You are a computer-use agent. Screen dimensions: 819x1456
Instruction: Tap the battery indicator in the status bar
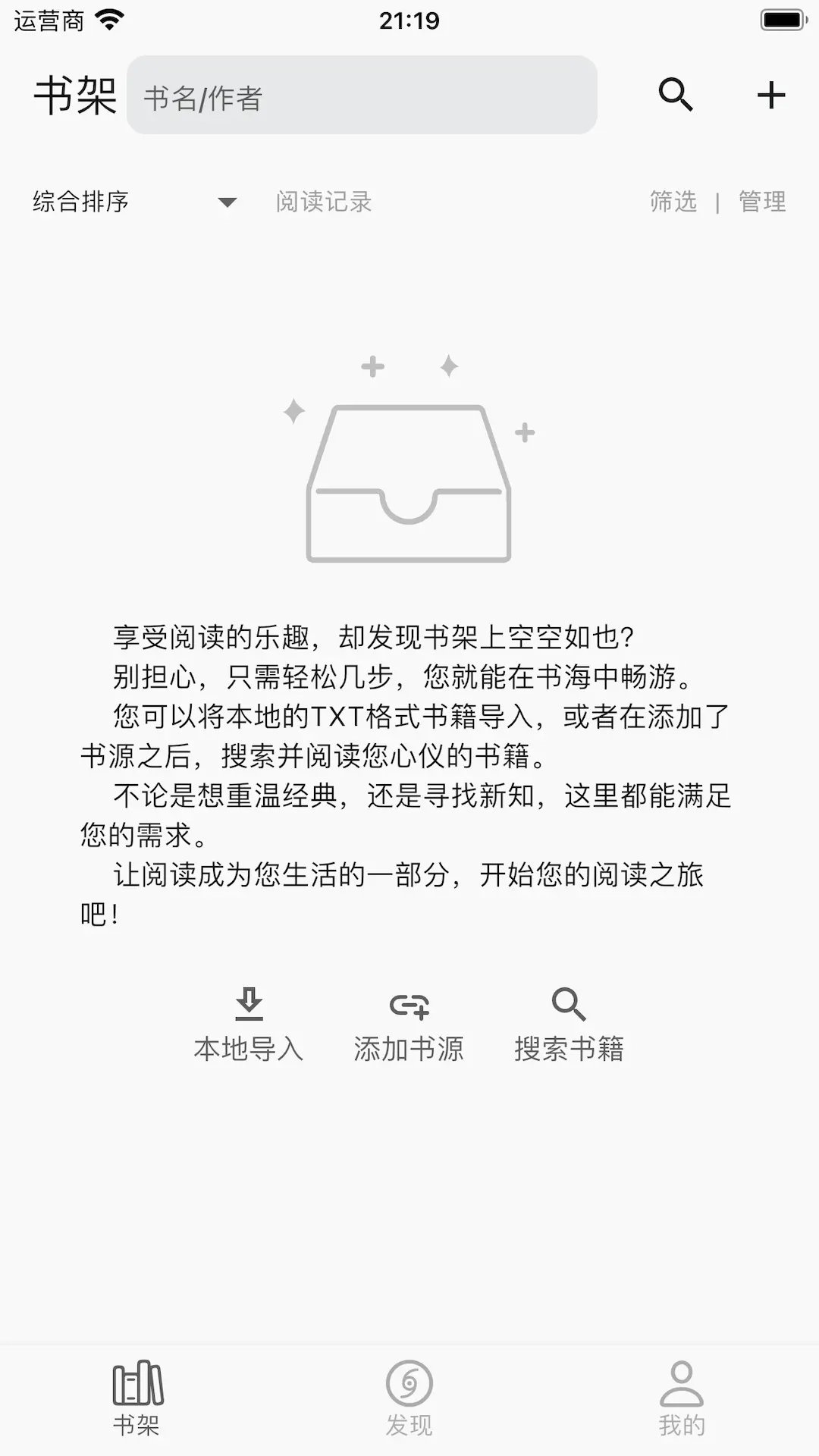783,20
